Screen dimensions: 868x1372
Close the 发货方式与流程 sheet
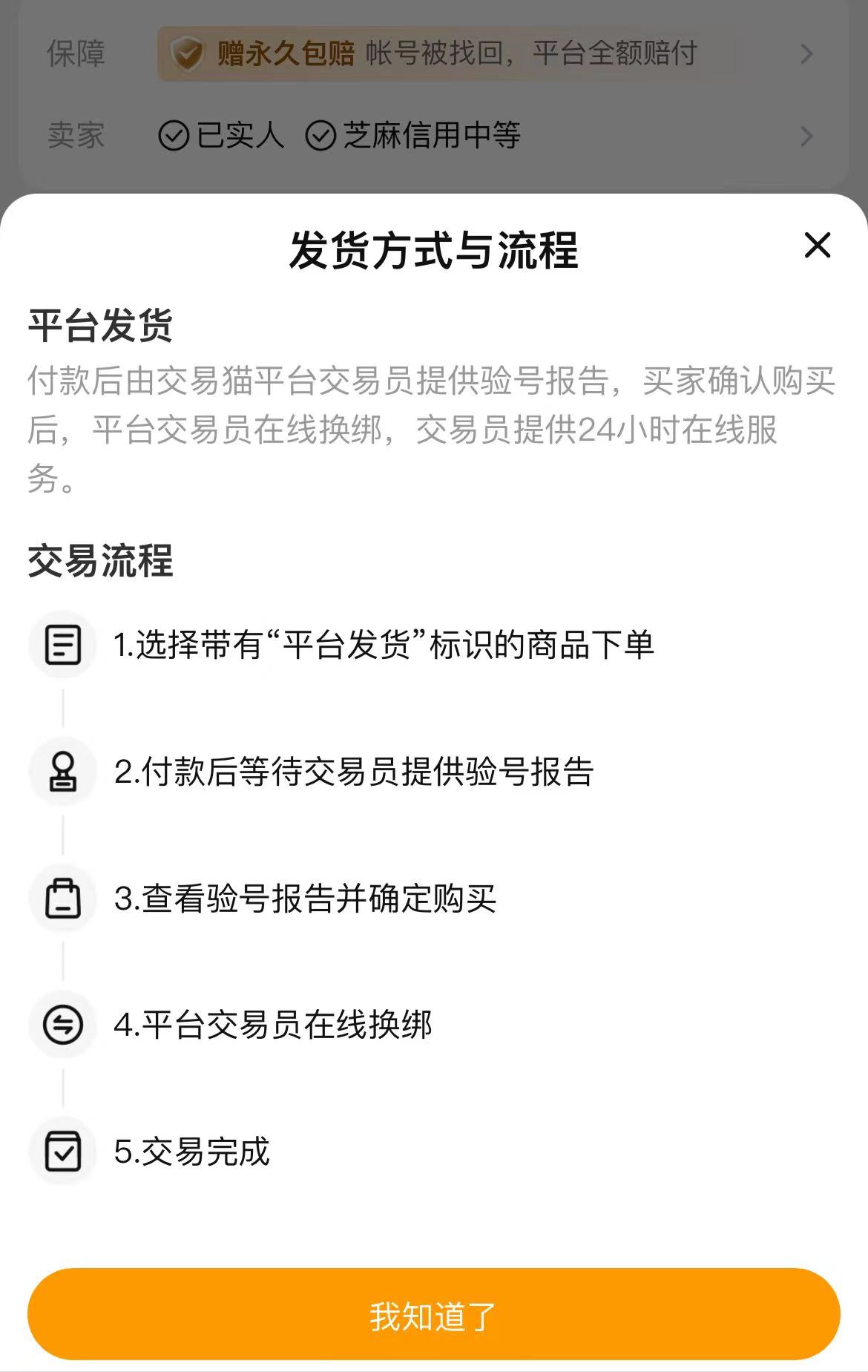[817, 245]
